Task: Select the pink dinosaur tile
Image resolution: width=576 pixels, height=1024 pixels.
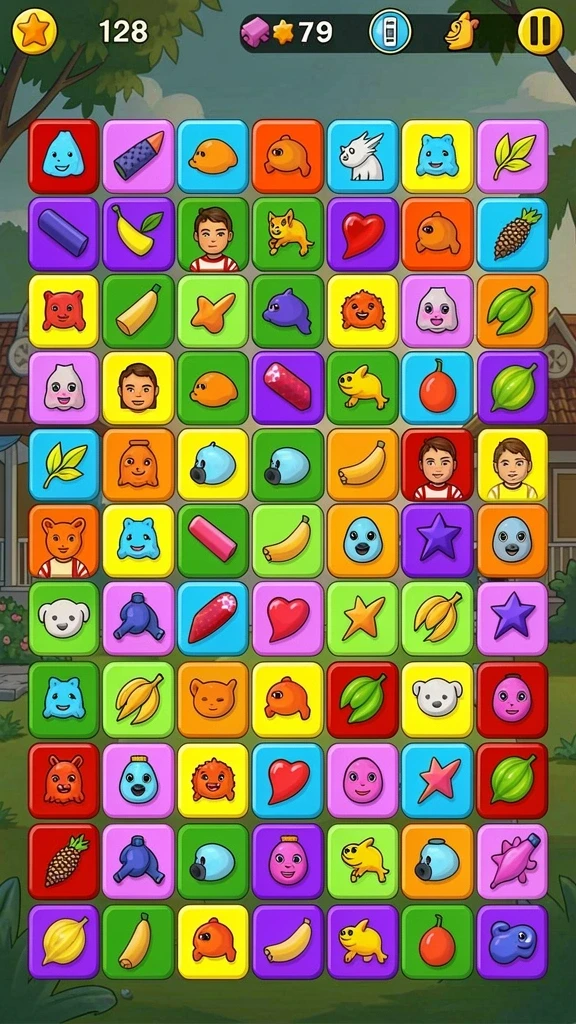Action: [513, 861]
